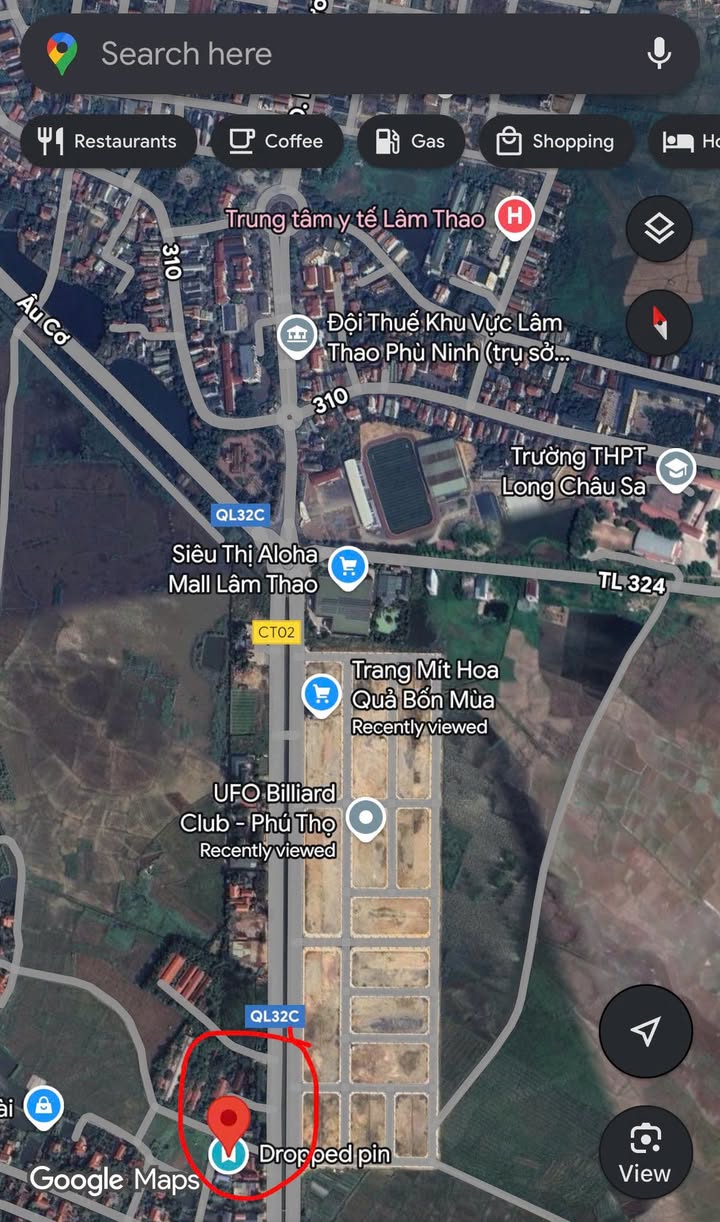720x1222 pixels.
Task: Select UFO Billiard Club - Phú Thọ marker
Action: tap(366, 818)
